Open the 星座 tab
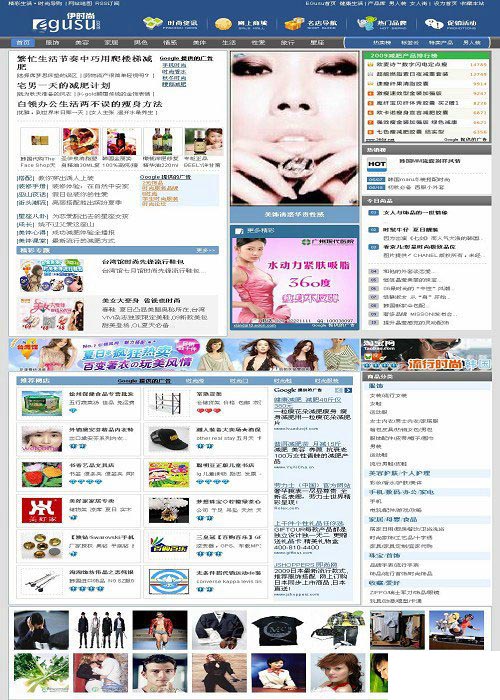500x700 pixels. (317, 43)
